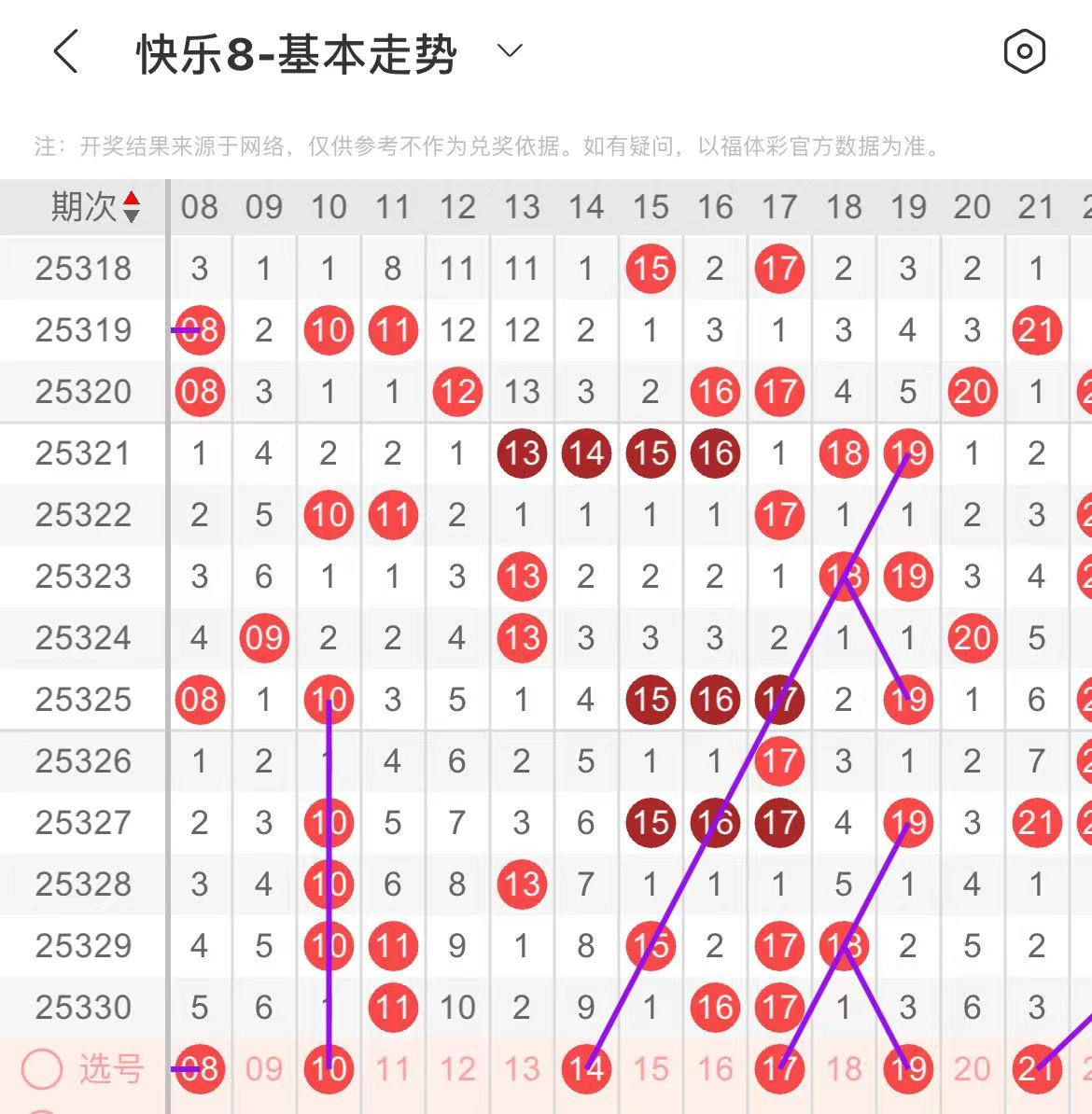1092x1114 pixels.
Task: Remove number 14 from the 选号 row
Action: [x=586, y=1069]
